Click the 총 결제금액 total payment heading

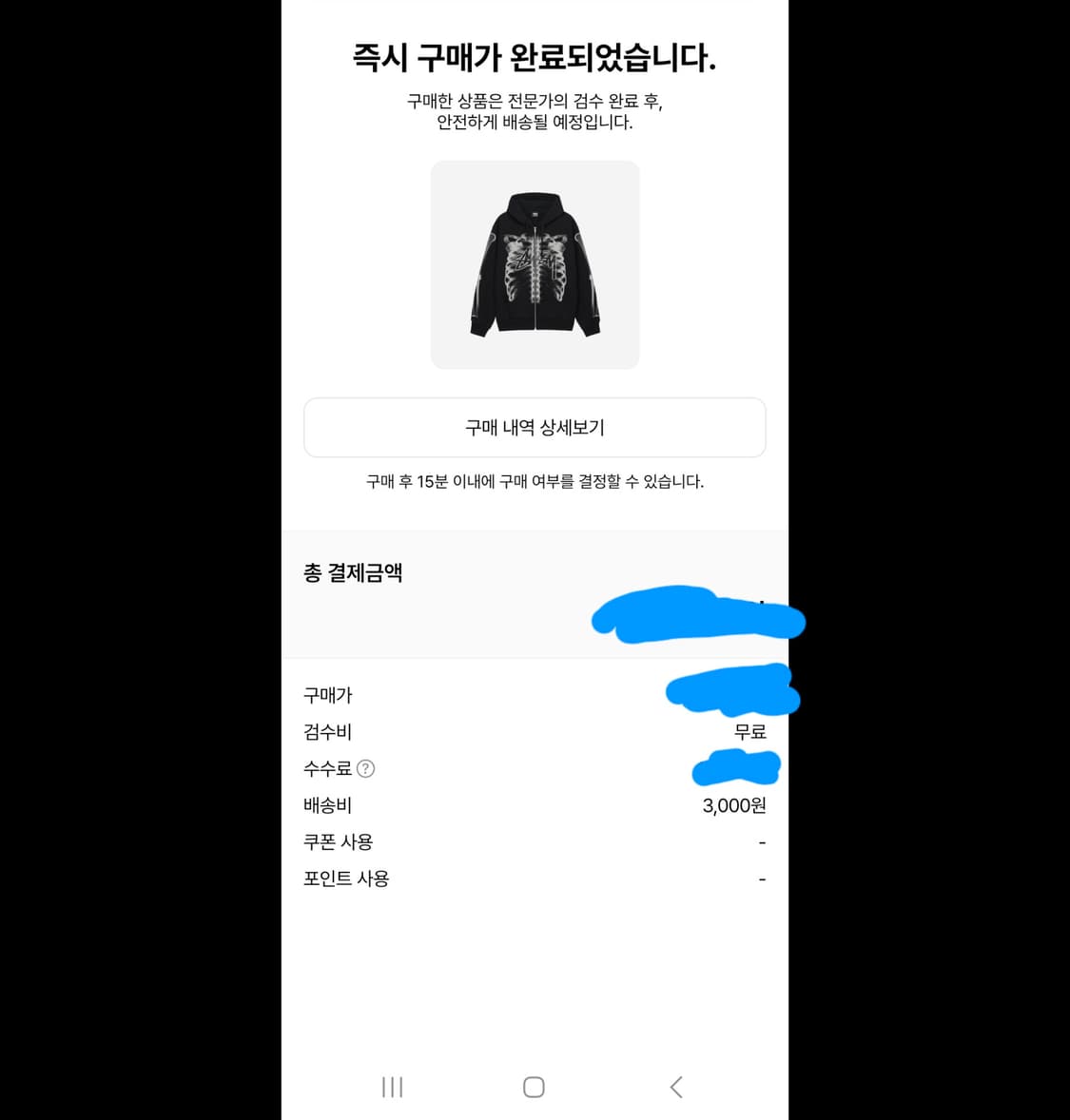(x=353, y=572)
